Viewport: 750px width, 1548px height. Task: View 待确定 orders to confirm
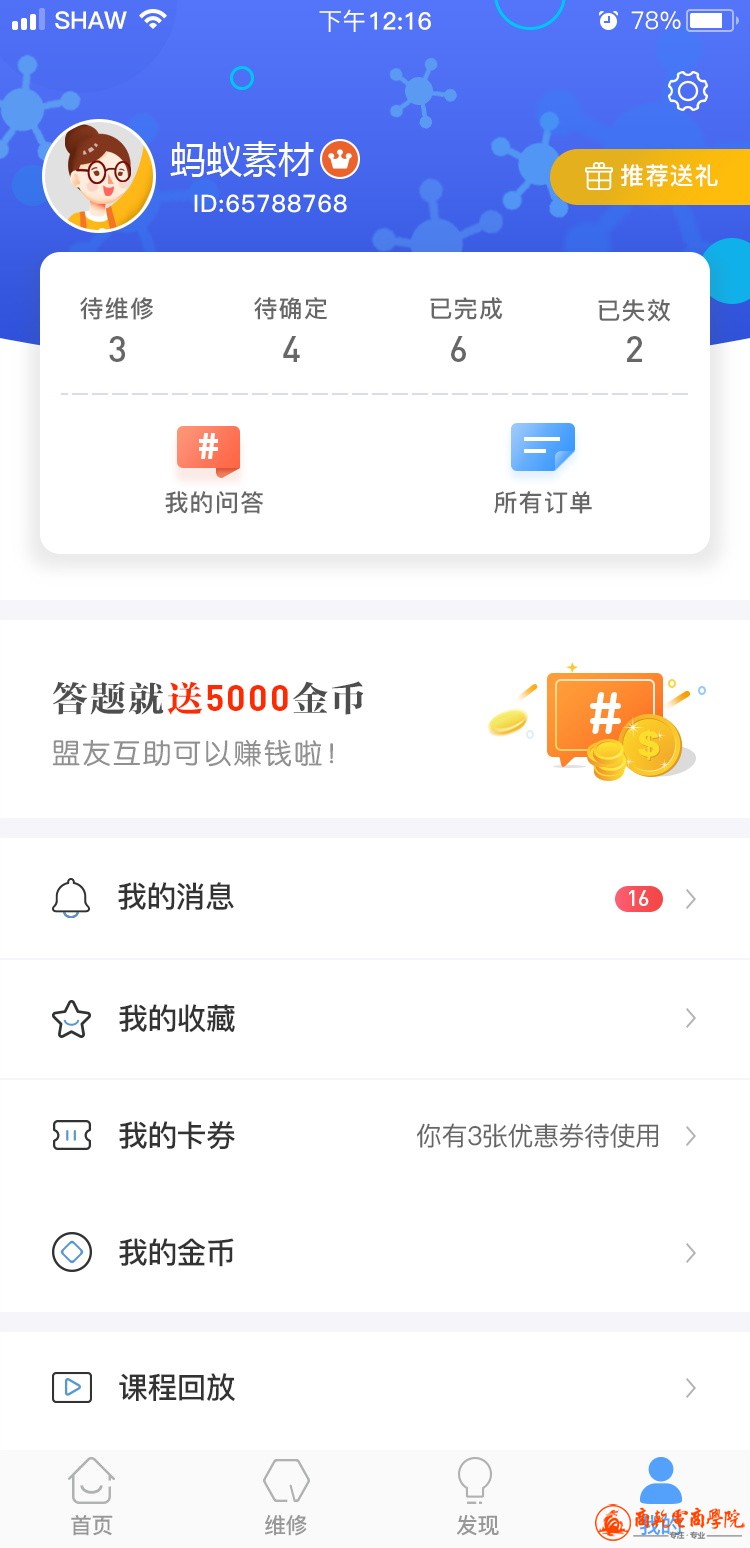(x=291, y=330)
